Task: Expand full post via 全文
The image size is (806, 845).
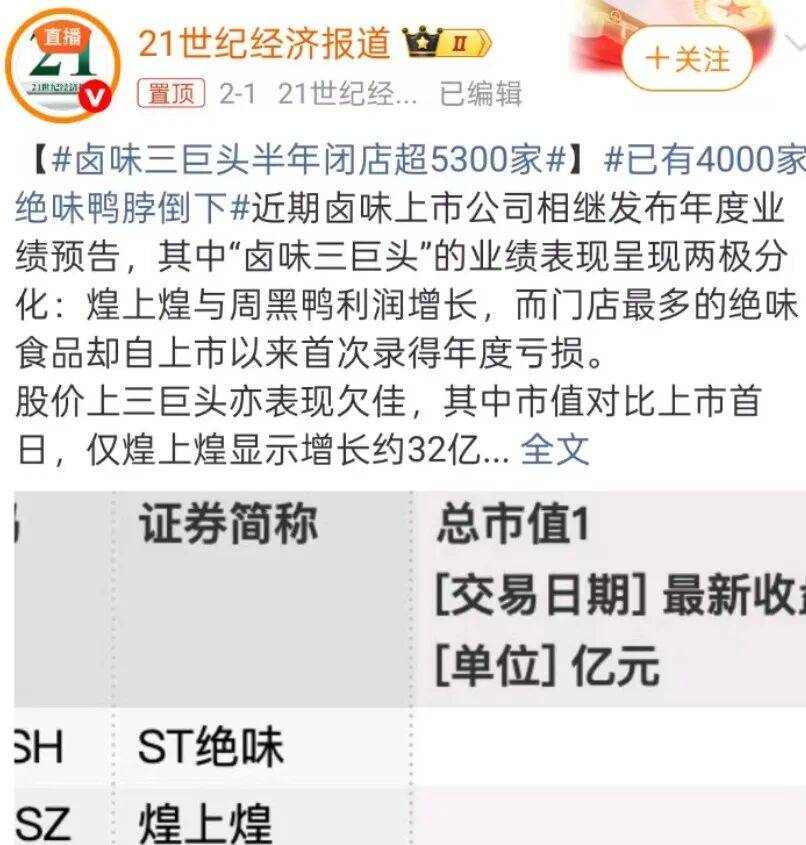Action: (556, 449)
